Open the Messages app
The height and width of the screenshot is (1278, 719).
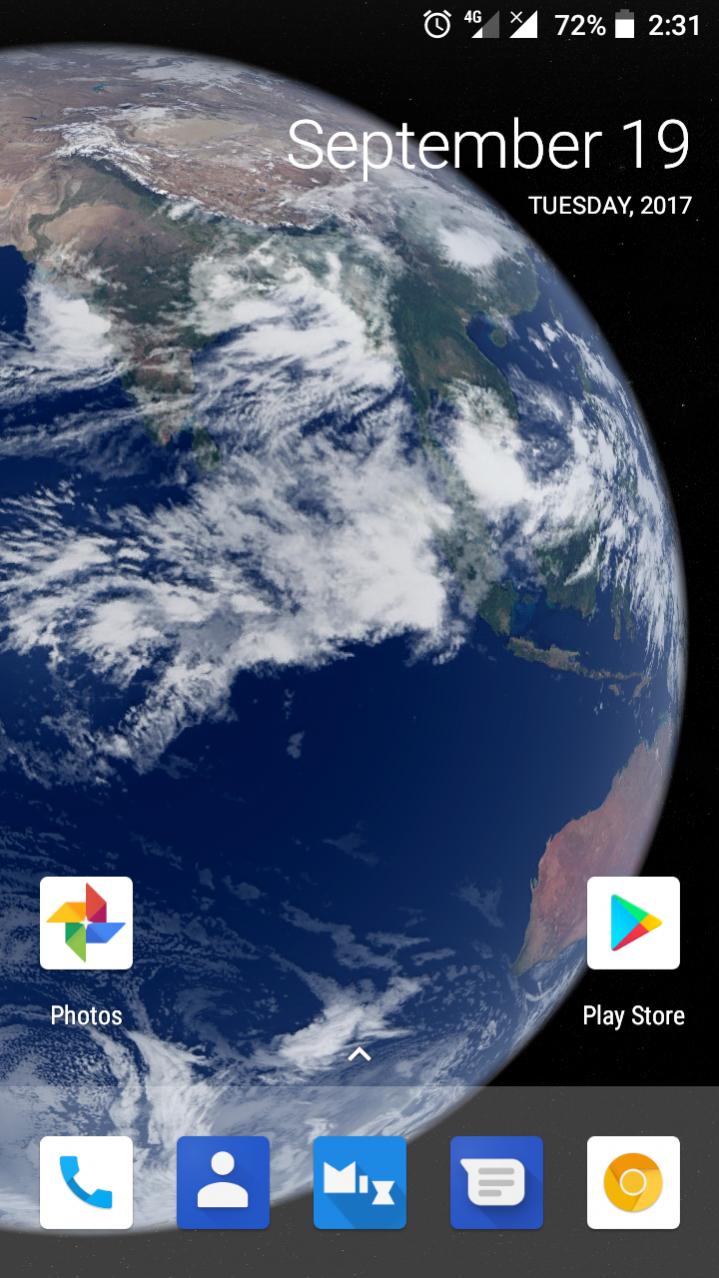click(496, 1182)
